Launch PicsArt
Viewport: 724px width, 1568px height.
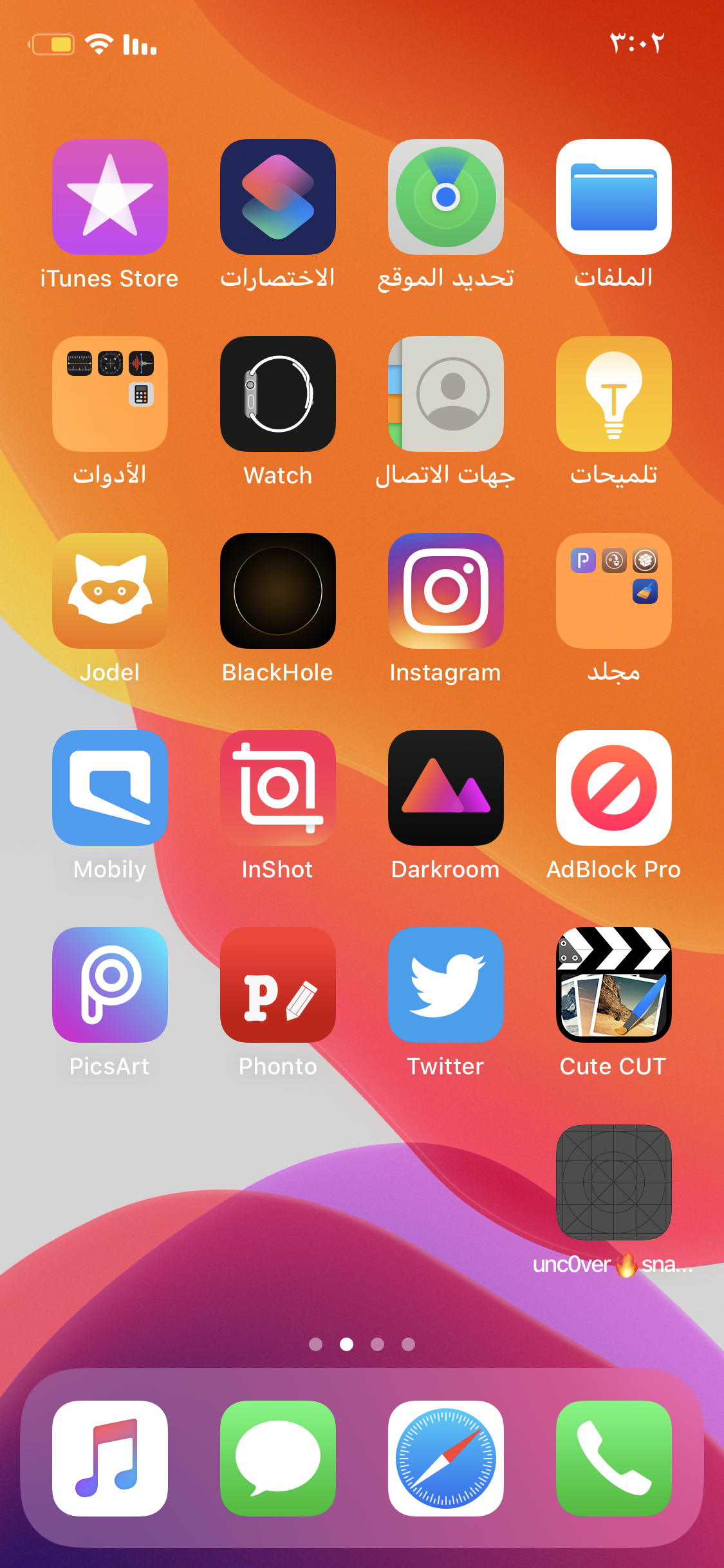pos(110,985)
